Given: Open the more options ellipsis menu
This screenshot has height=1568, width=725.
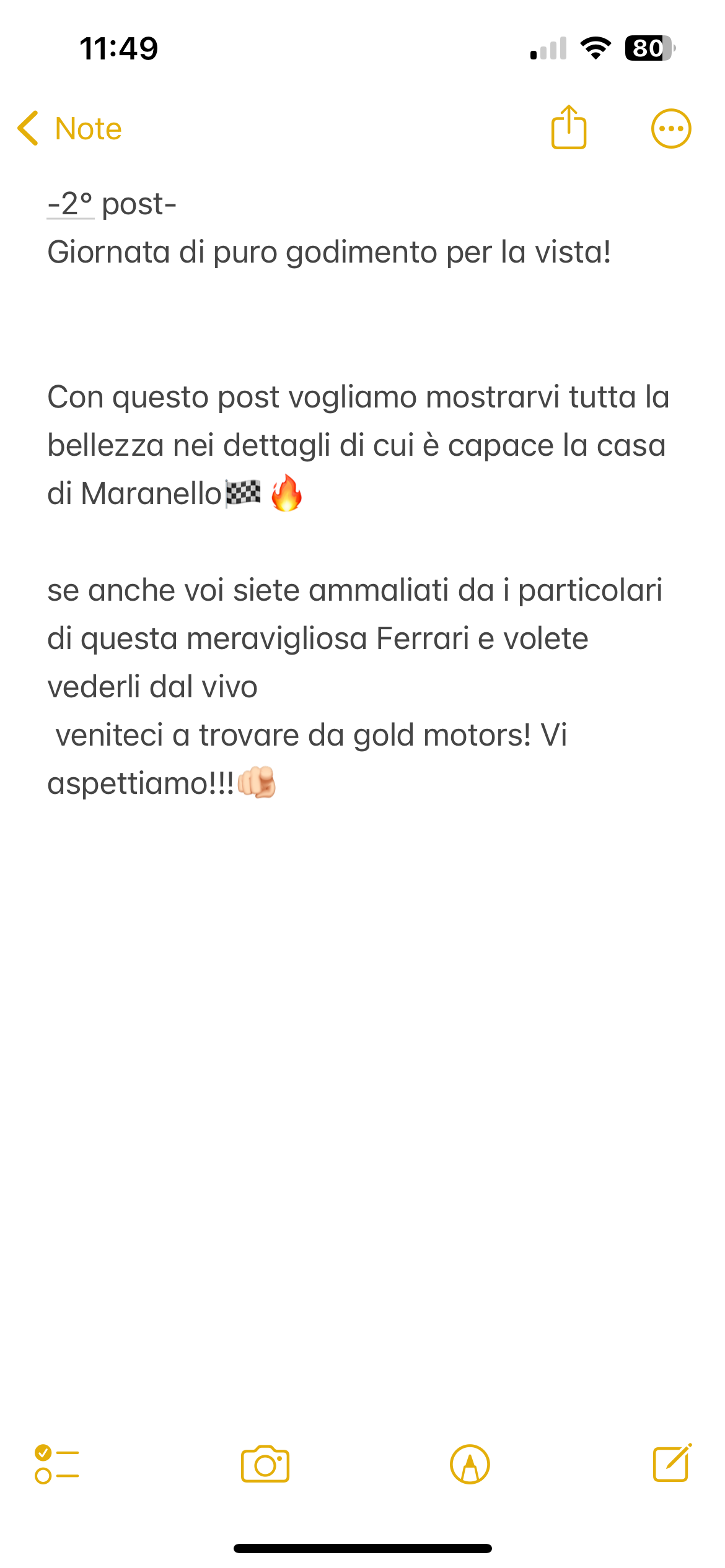Looking at the screenshot, I should [x=671, y=129].
